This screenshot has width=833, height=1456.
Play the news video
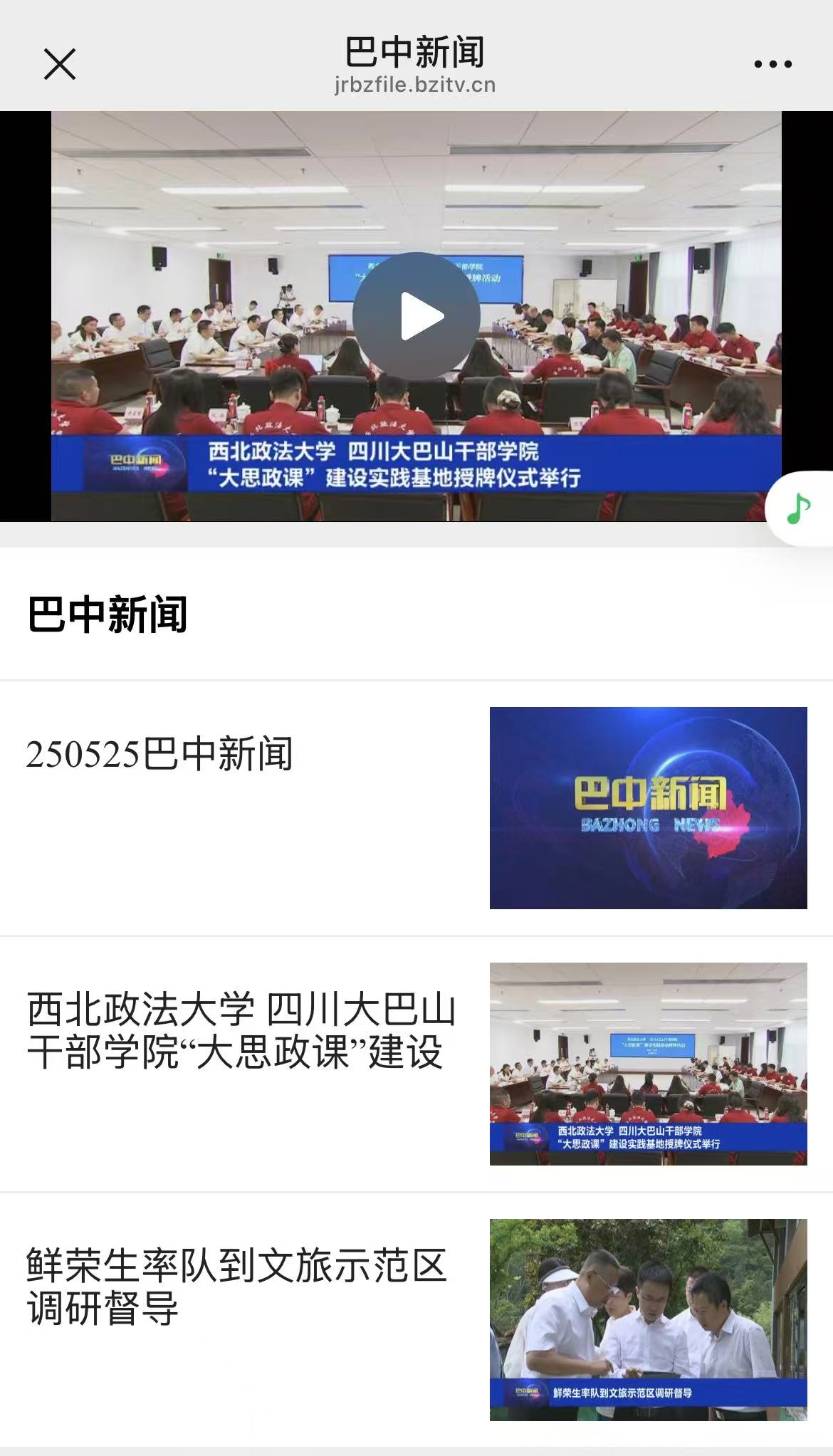416,316
